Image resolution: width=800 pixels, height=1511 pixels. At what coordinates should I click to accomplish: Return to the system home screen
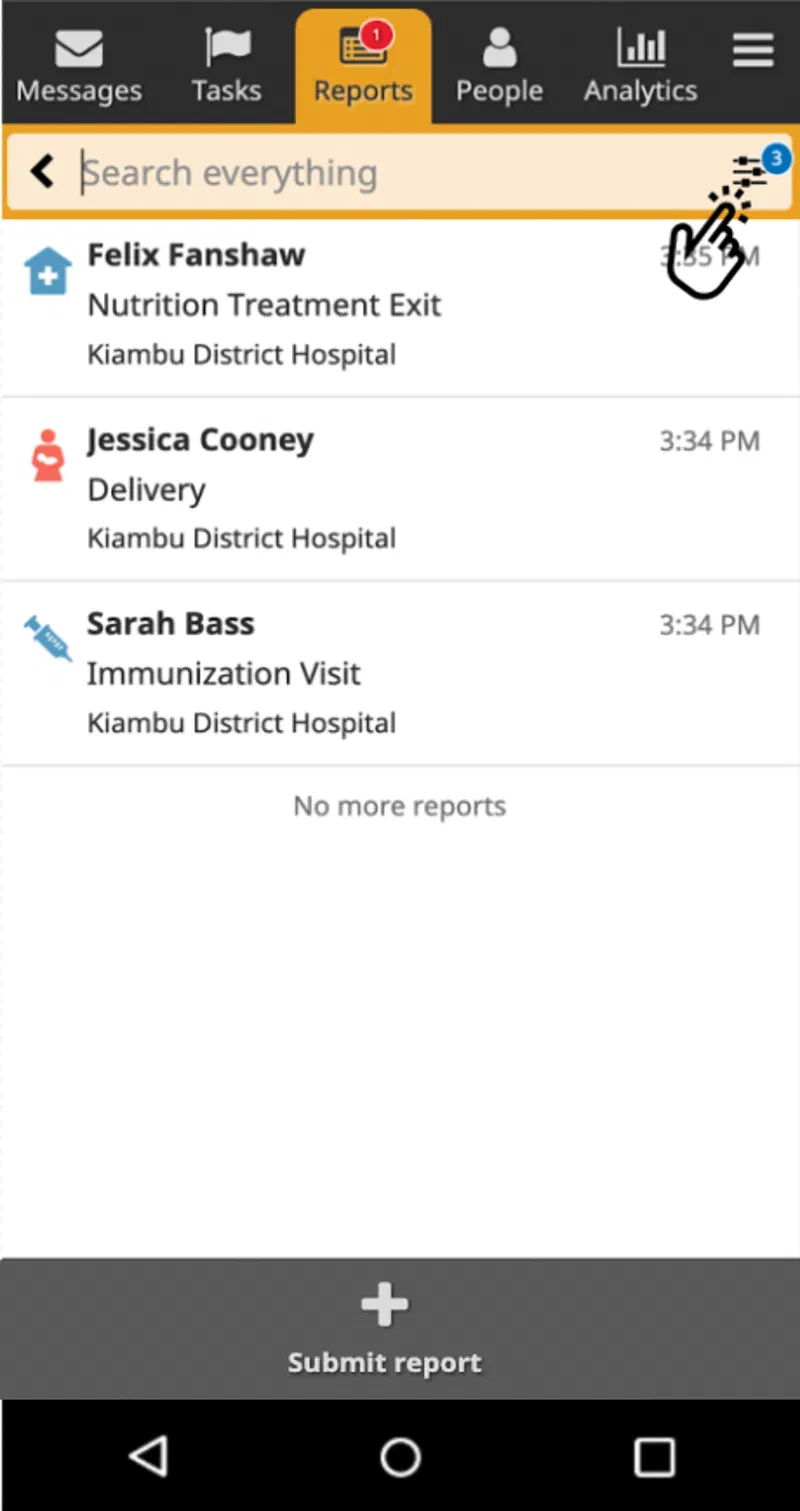[x=400, y=1457]
